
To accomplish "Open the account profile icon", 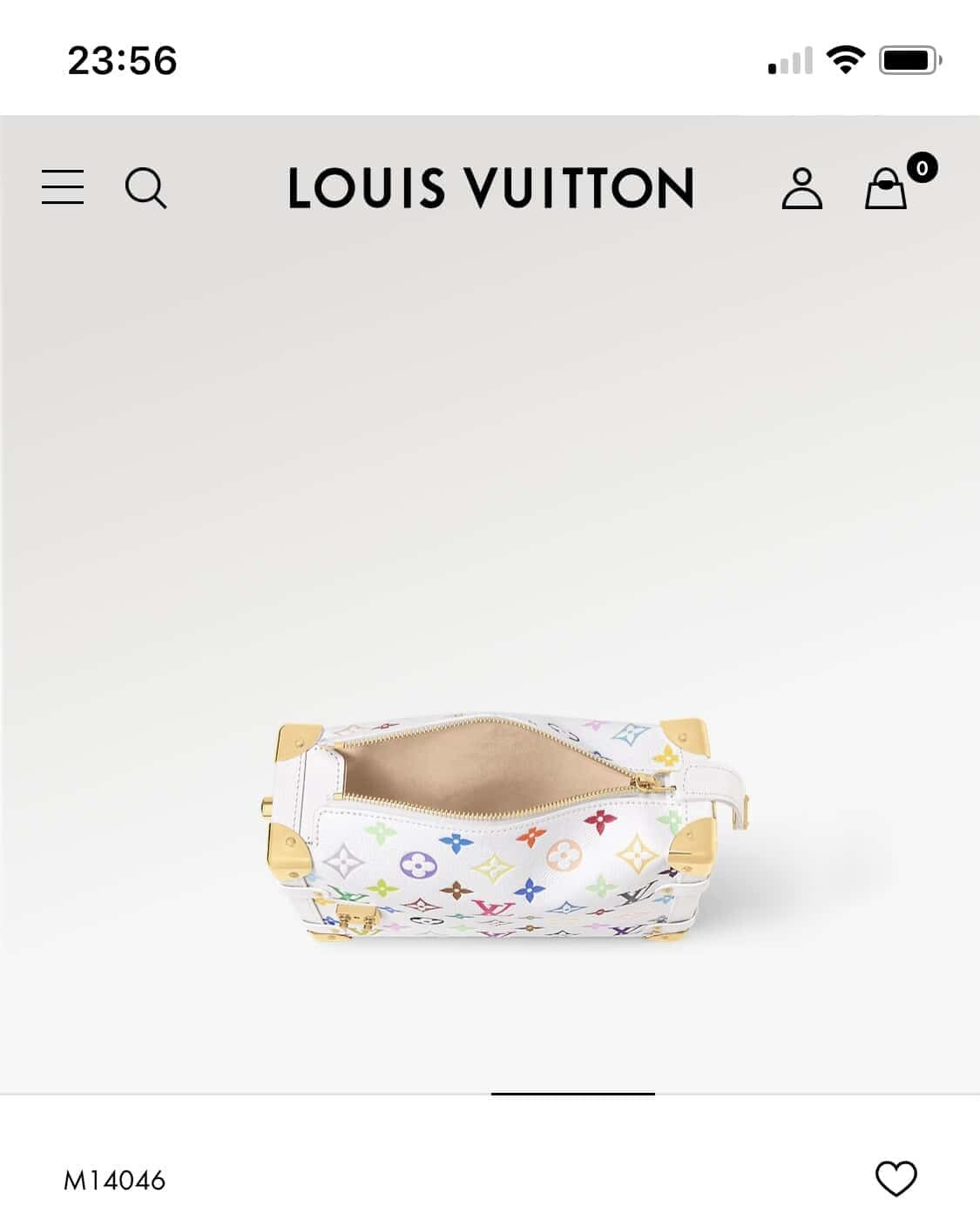I will (801, 188).
